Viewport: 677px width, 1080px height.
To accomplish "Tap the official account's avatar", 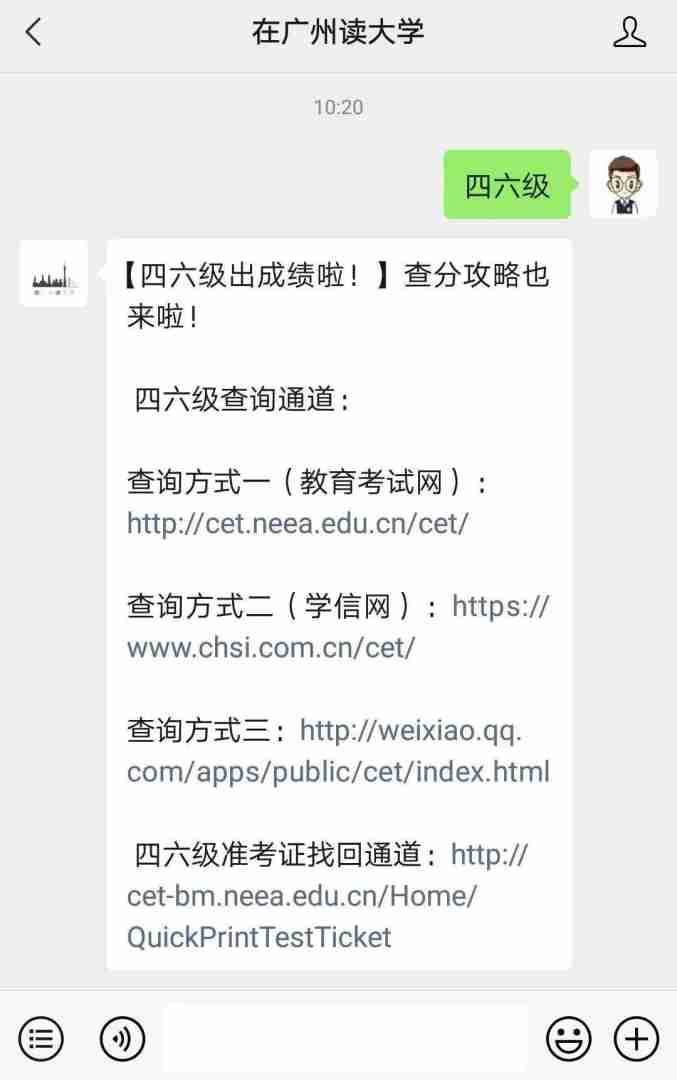I will click(54, 273).
